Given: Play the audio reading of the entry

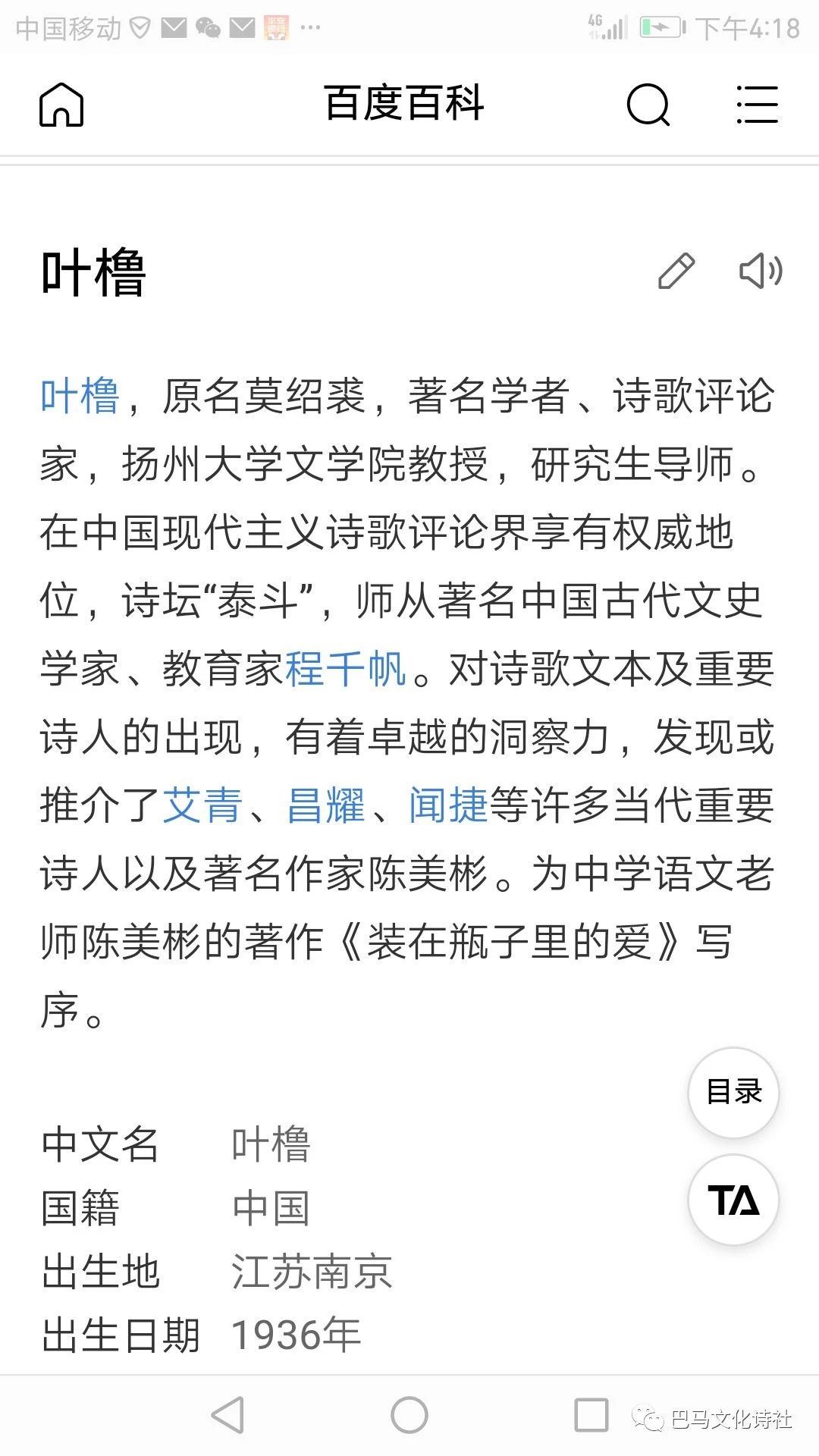Looking at the screenshot, I should [761, 271].
